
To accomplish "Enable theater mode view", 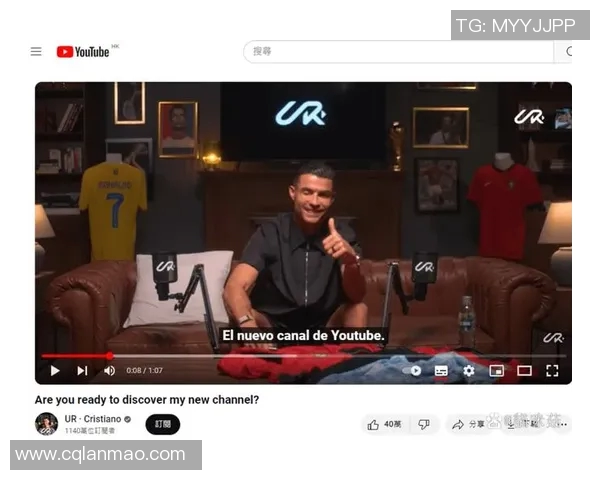I will (524, 370).
